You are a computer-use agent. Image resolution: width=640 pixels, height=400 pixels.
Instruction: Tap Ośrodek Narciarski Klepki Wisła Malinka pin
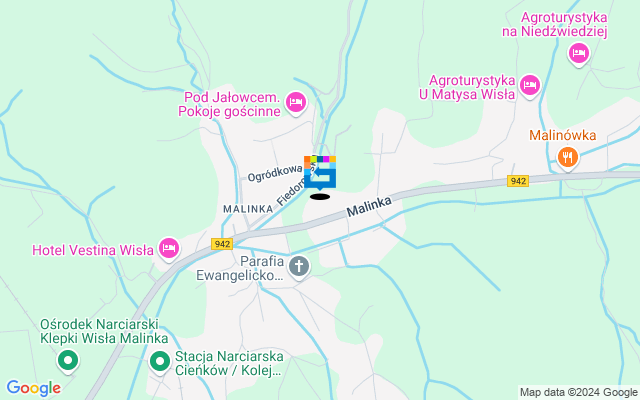68,360
